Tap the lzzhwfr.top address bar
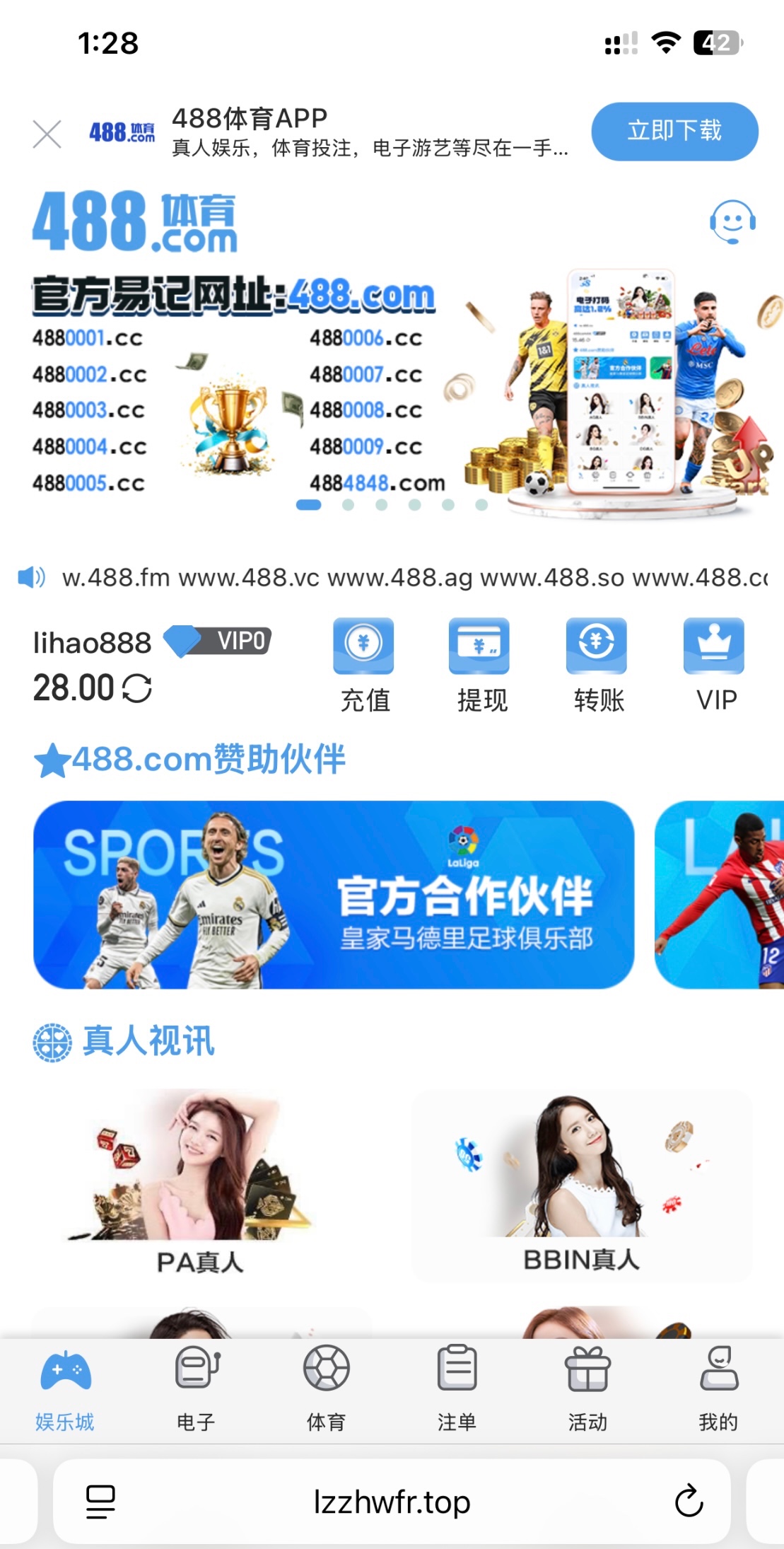 (x=392, y=1501)
